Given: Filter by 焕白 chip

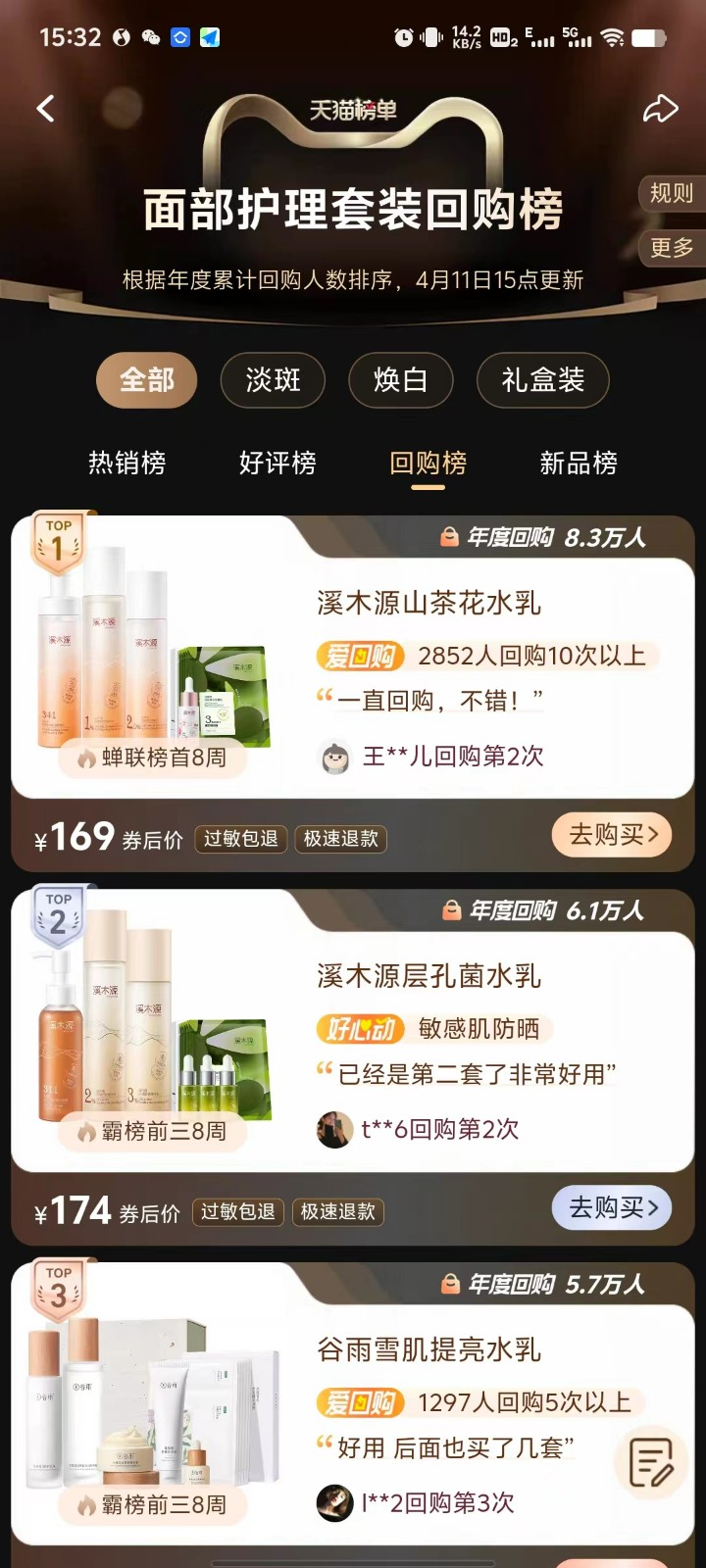Looking at the screenshot, I should (x=400, y=380).
